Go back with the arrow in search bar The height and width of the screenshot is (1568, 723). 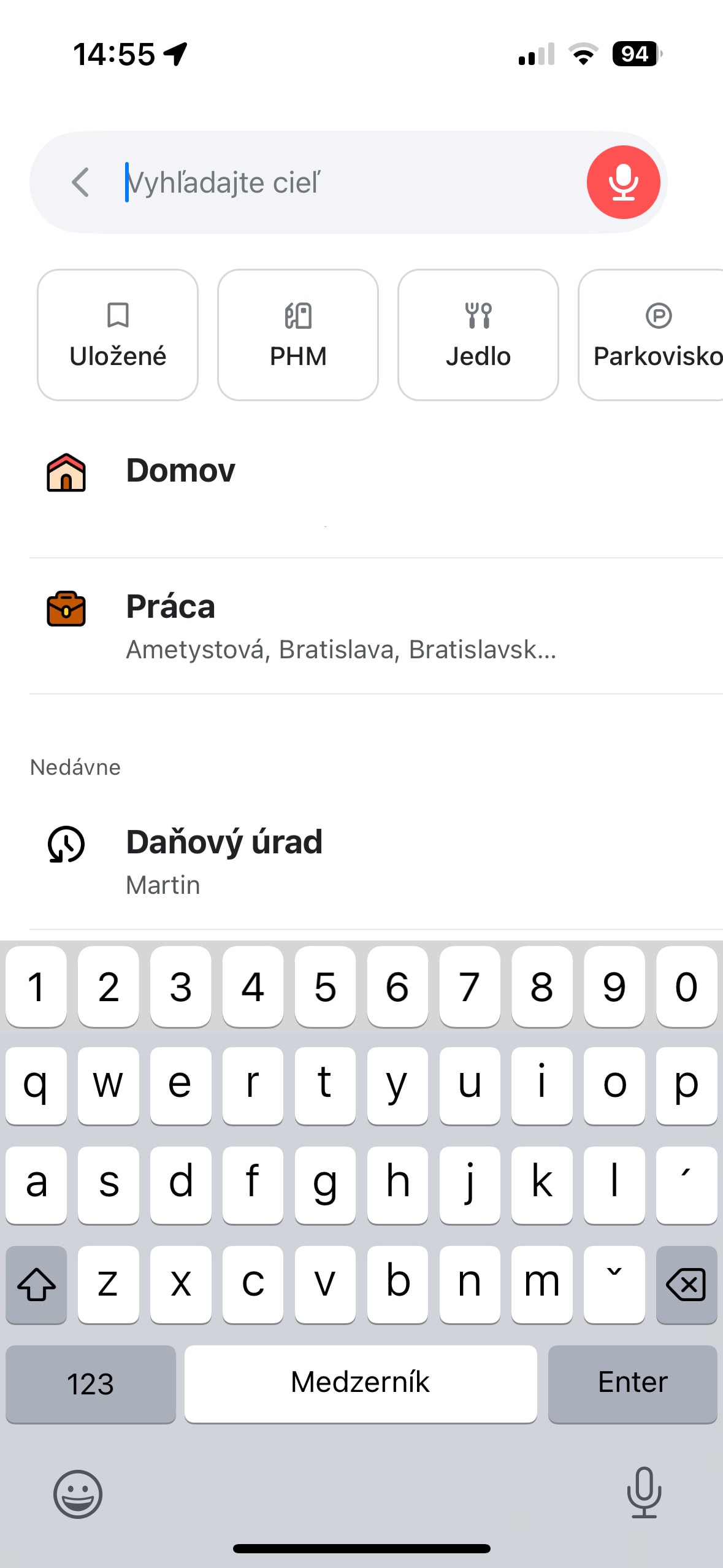pos(80,182)
